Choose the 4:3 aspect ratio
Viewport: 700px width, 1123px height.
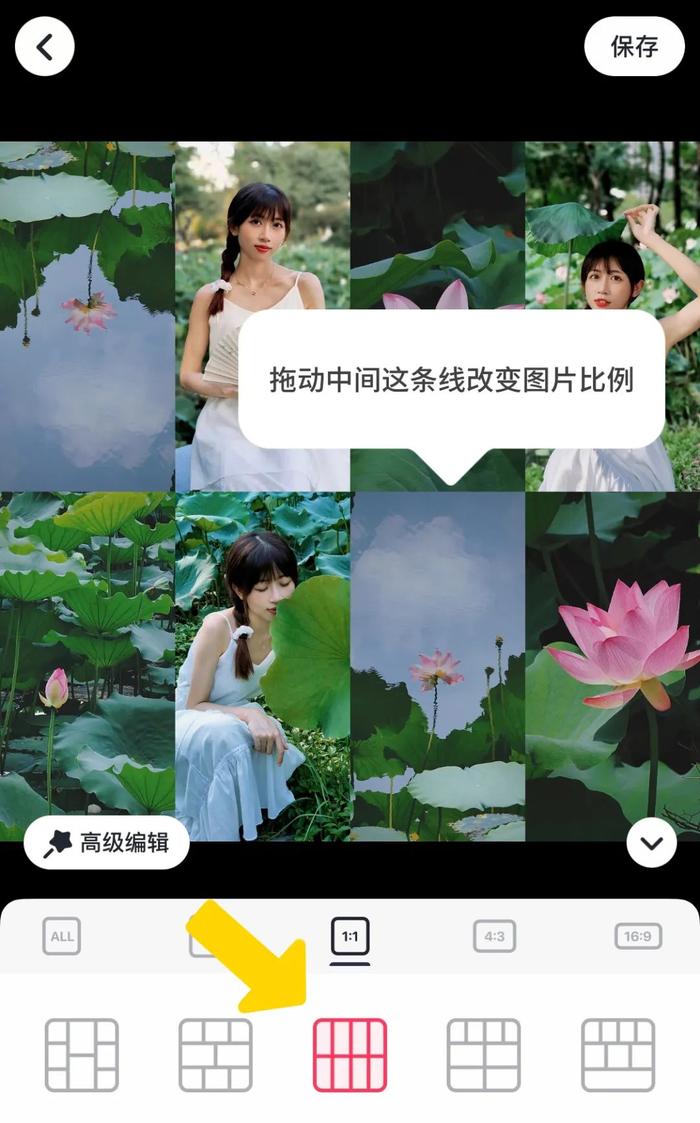pyautogui.click(x=494, y=937)
